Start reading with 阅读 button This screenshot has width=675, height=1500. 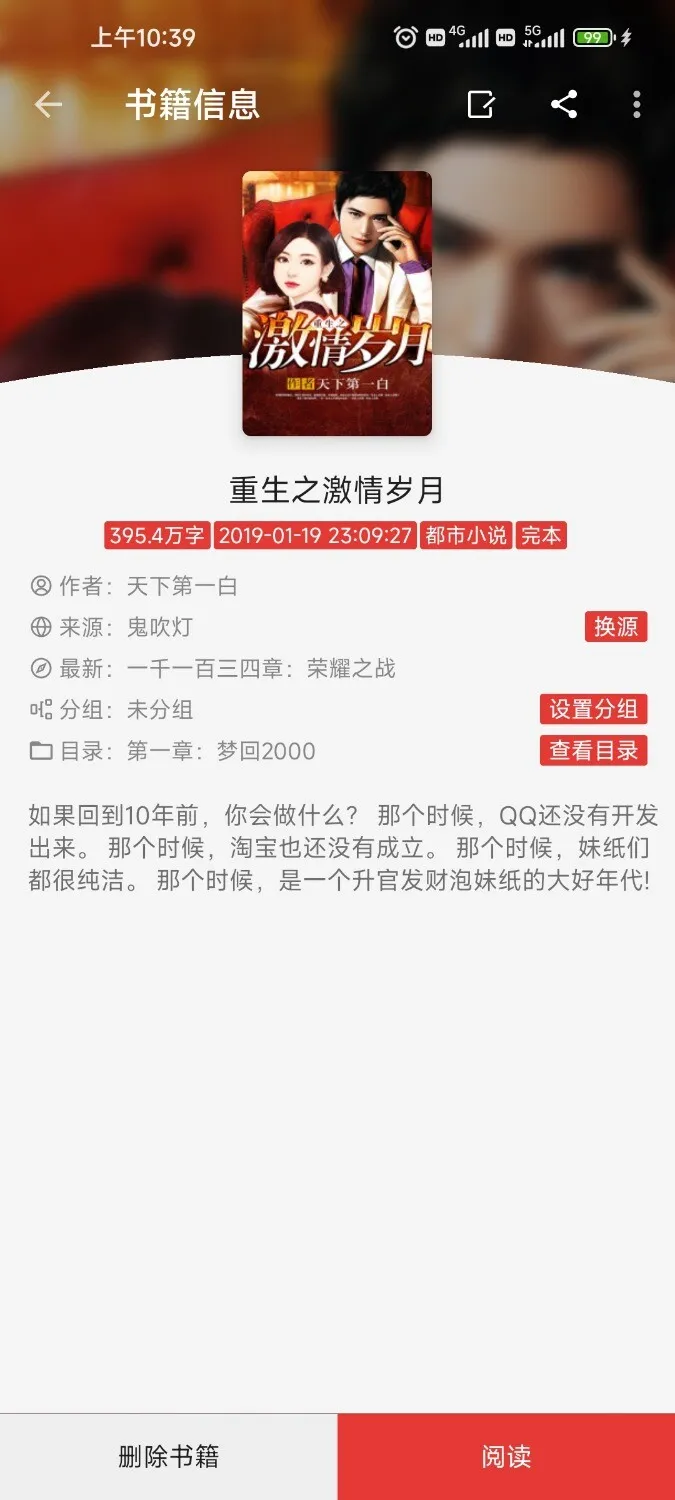tap(506, 1456)
